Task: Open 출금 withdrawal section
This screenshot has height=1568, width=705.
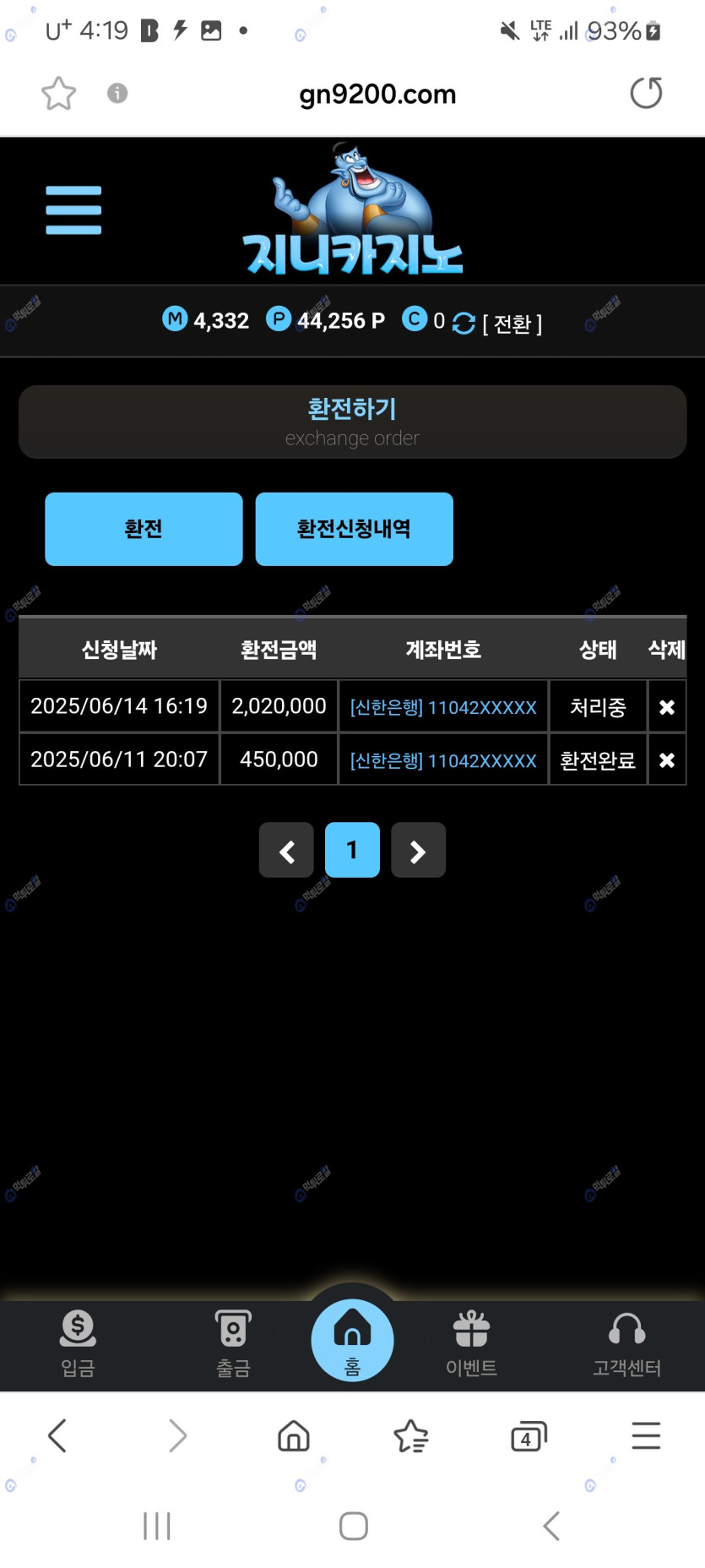Action: click(233, 1342)
